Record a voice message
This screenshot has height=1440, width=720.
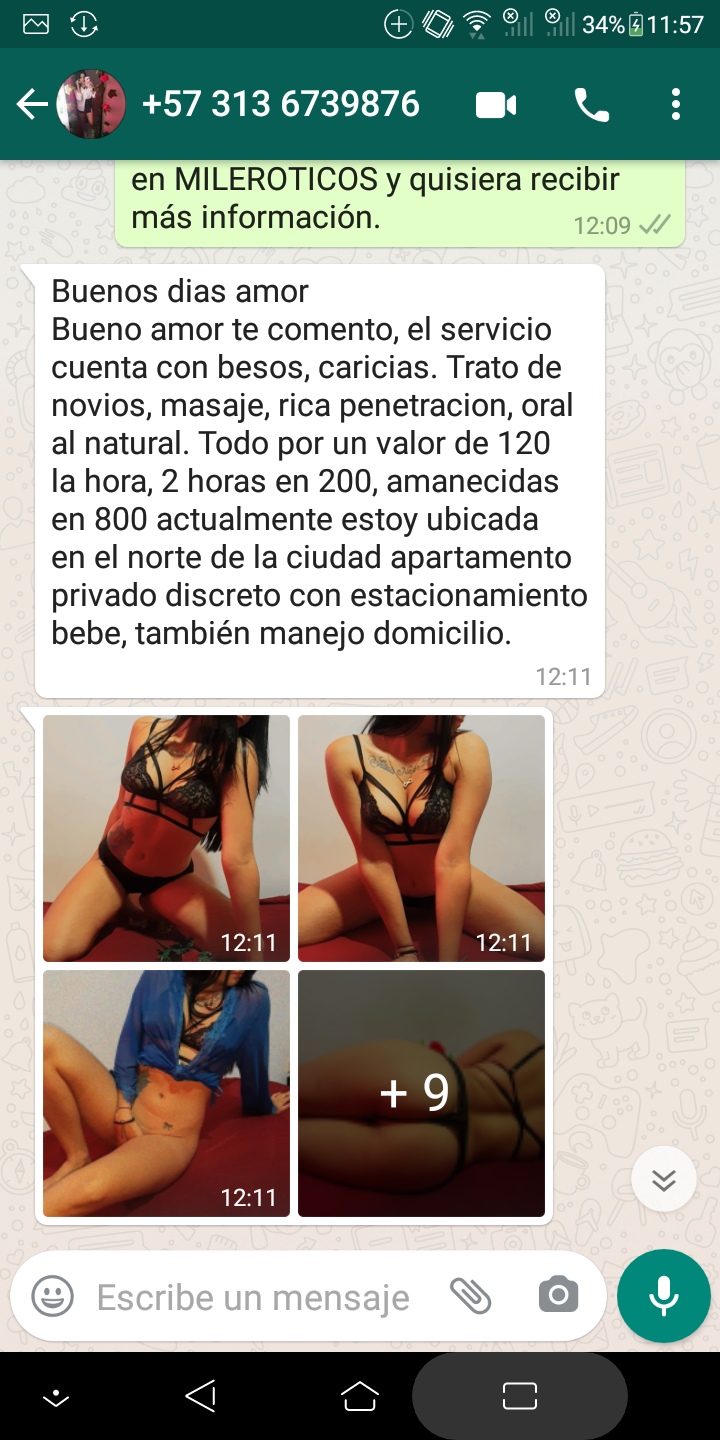click(663, 1296)
